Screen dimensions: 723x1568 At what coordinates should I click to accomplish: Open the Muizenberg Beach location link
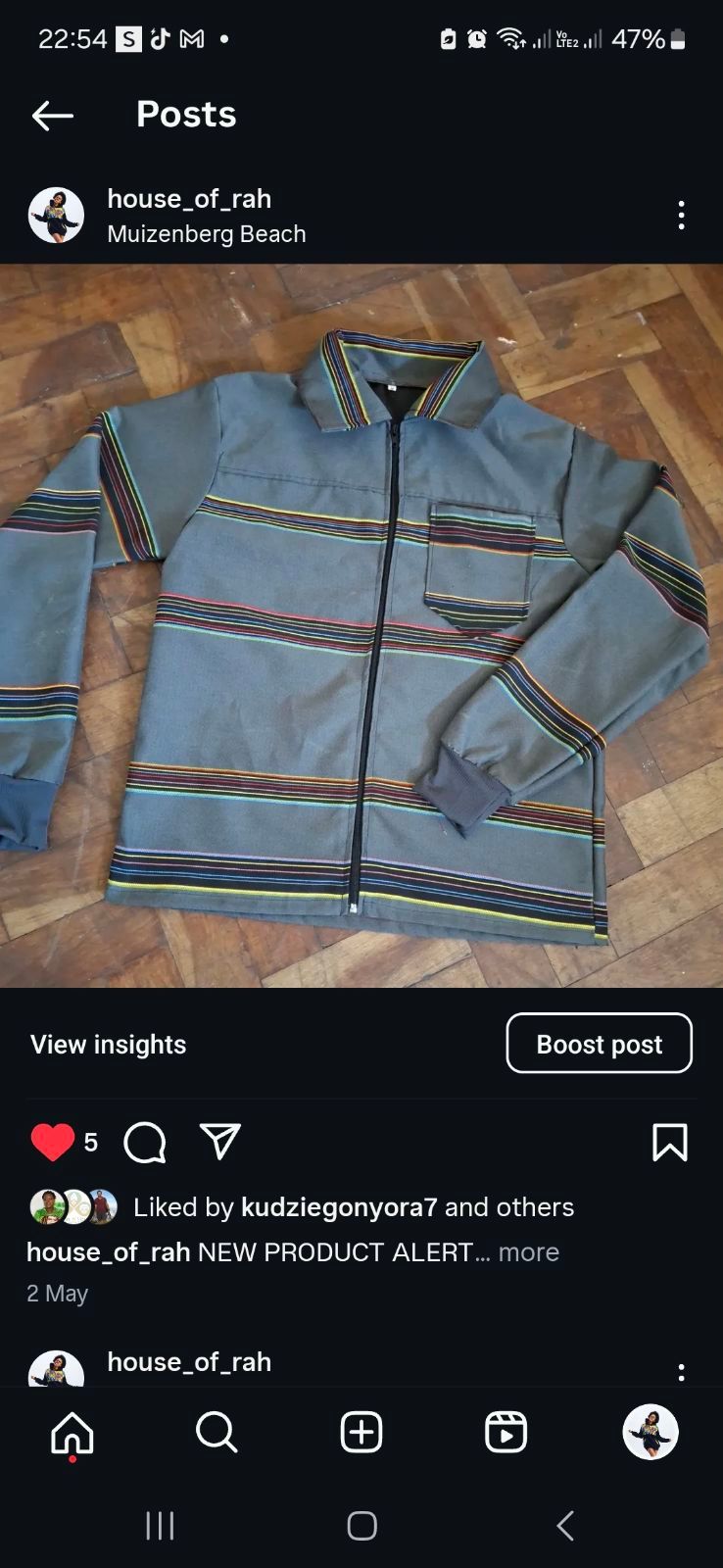(206, 234)
